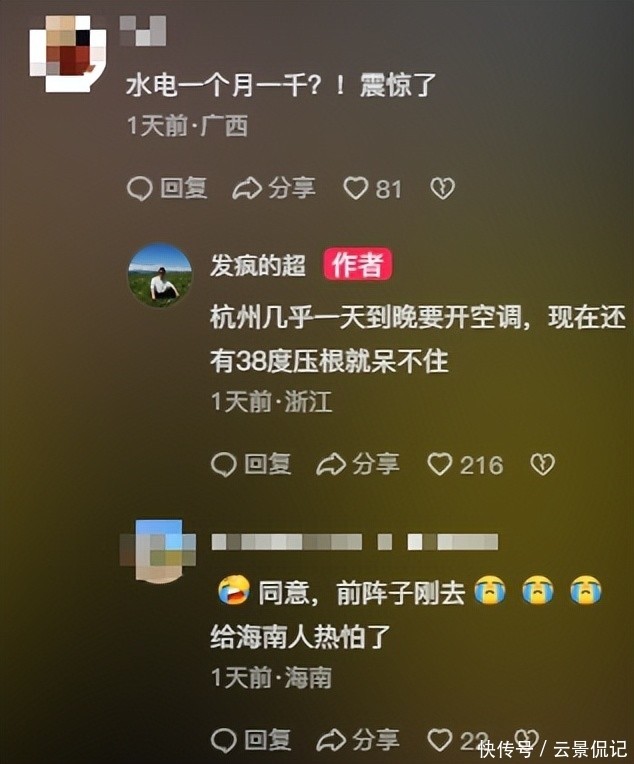Screen dimensions: 634x764
Task: Dislike the 水电一个月一千 comment
Action: [442, 188]
